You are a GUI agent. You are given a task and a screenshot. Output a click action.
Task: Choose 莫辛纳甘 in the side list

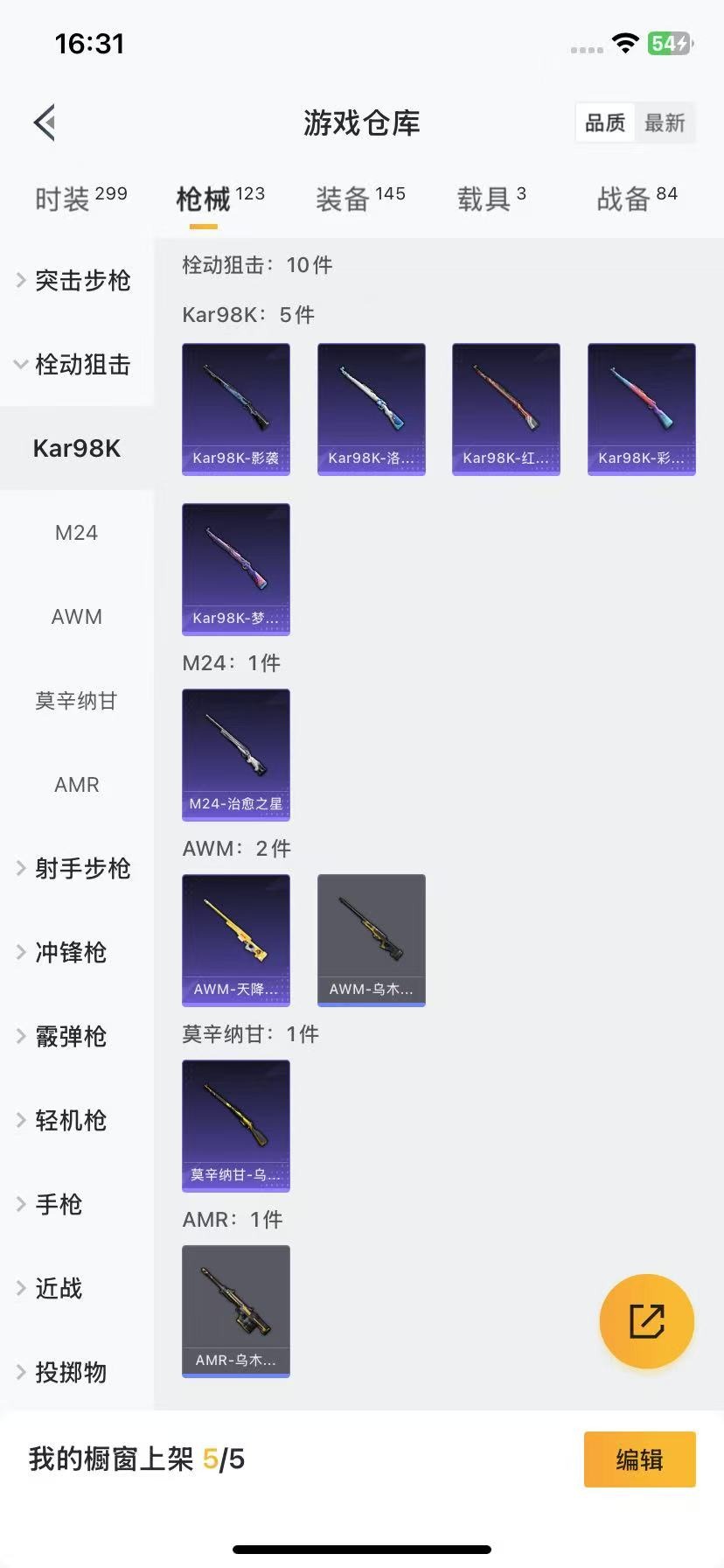pos(77,700)
